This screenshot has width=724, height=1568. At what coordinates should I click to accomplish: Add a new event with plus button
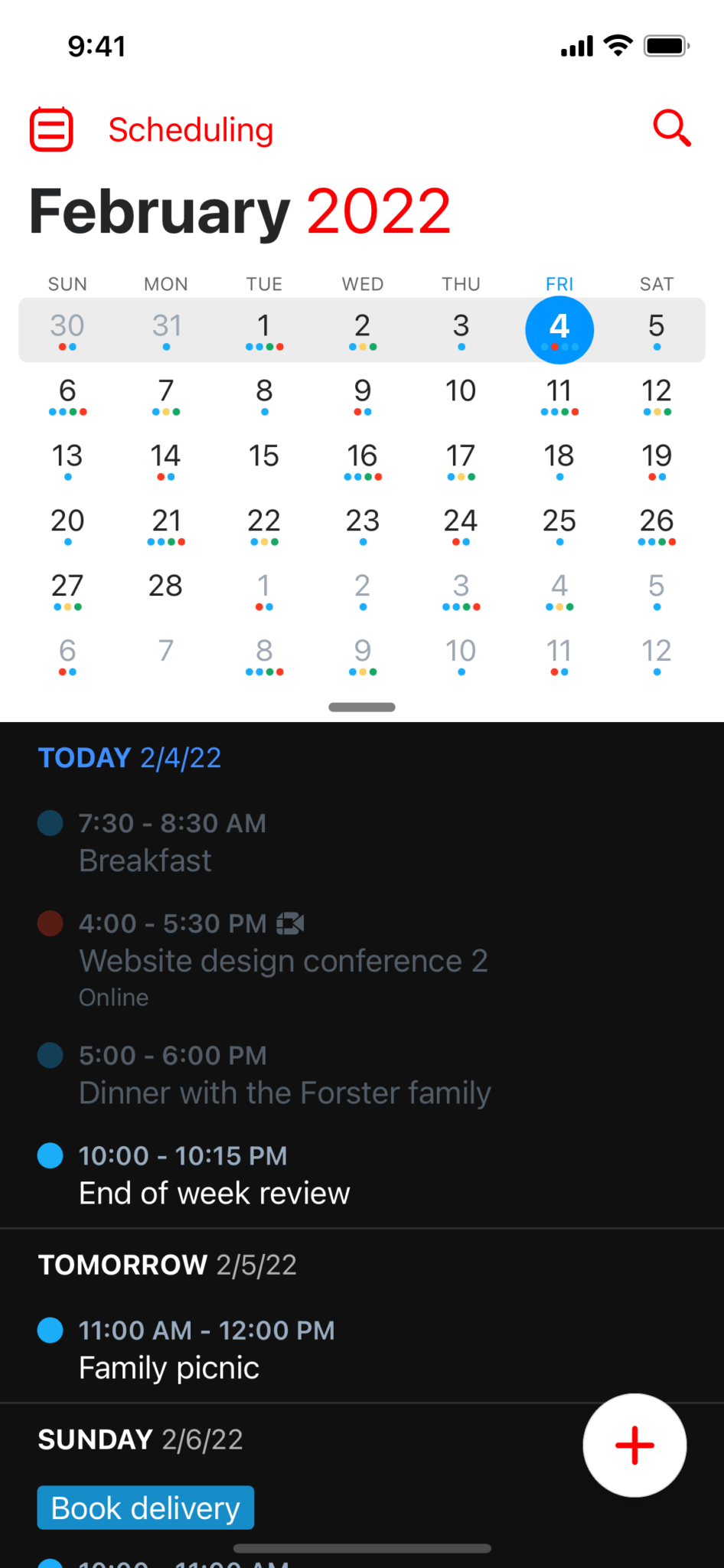(x=634, y=1445)
